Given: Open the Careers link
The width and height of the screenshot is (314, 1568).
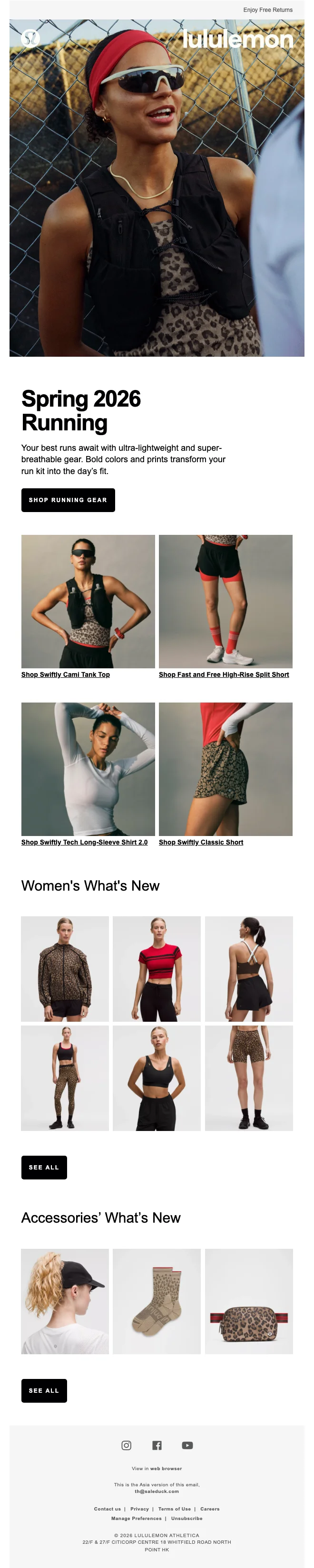Looking at the screenshot, I should pos(210,1509).
